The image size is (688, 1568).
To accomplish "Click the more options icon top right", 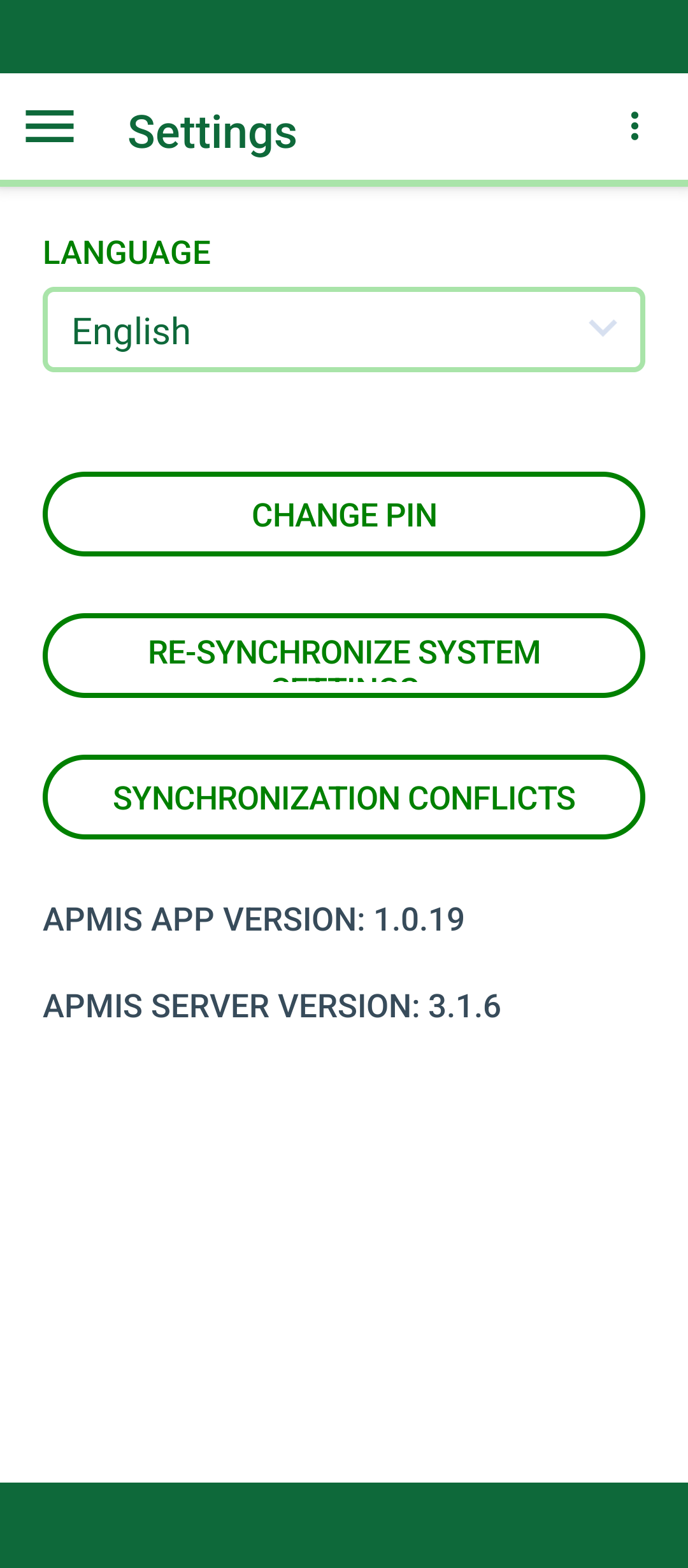I will (635, 126).
